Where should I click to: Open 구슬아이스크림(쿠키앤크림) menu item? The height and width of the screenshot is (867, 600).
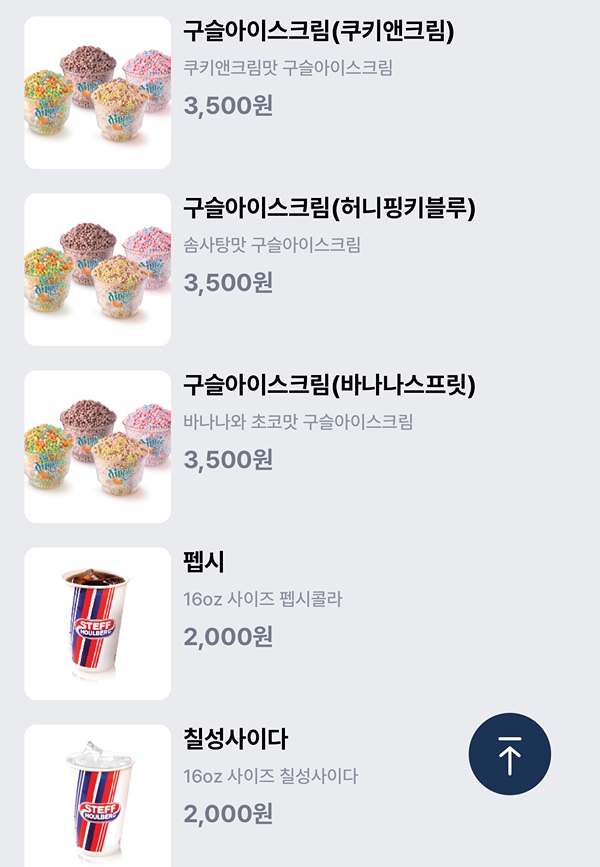pyautogui.click(x=318, y=32)
